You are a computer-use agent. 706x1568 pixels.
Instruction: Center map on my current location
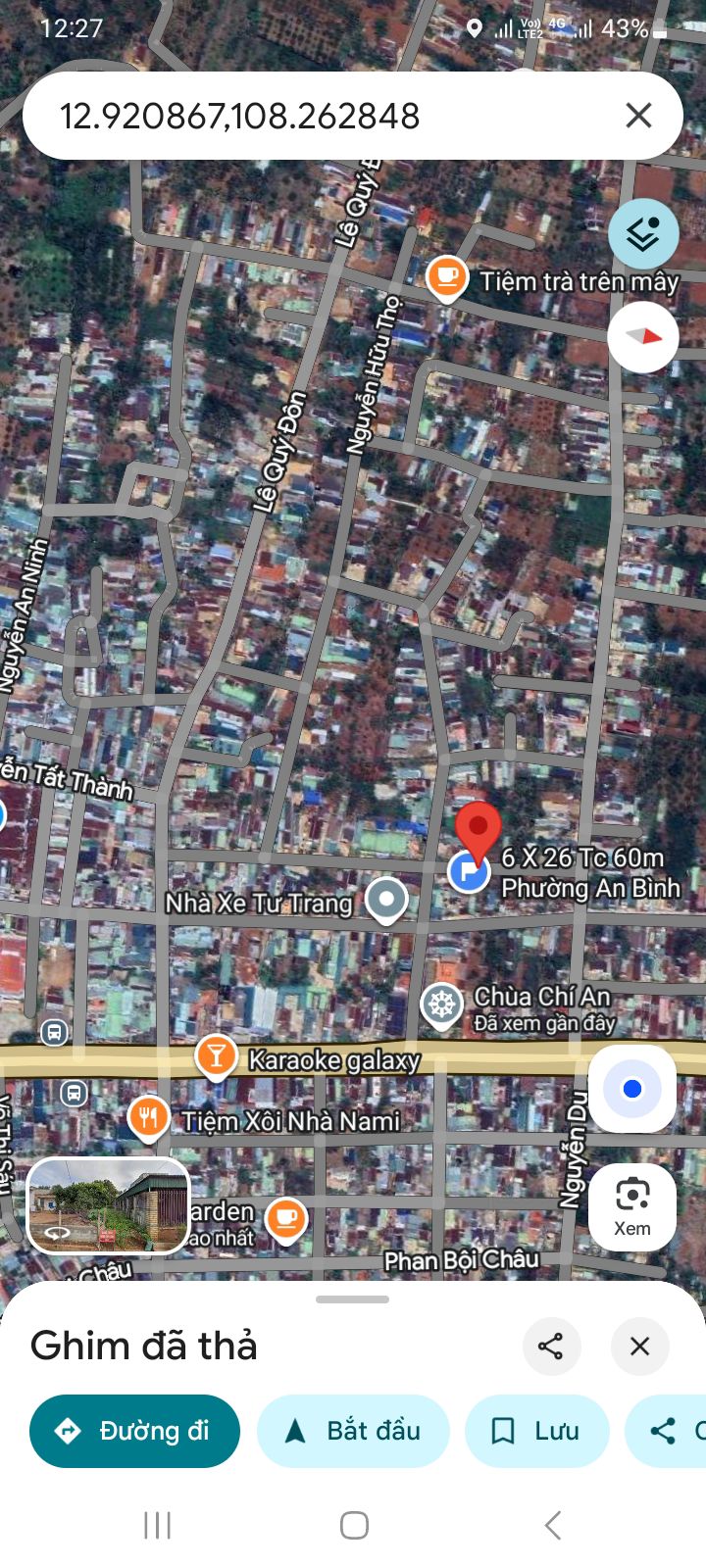pos(632,1089)
